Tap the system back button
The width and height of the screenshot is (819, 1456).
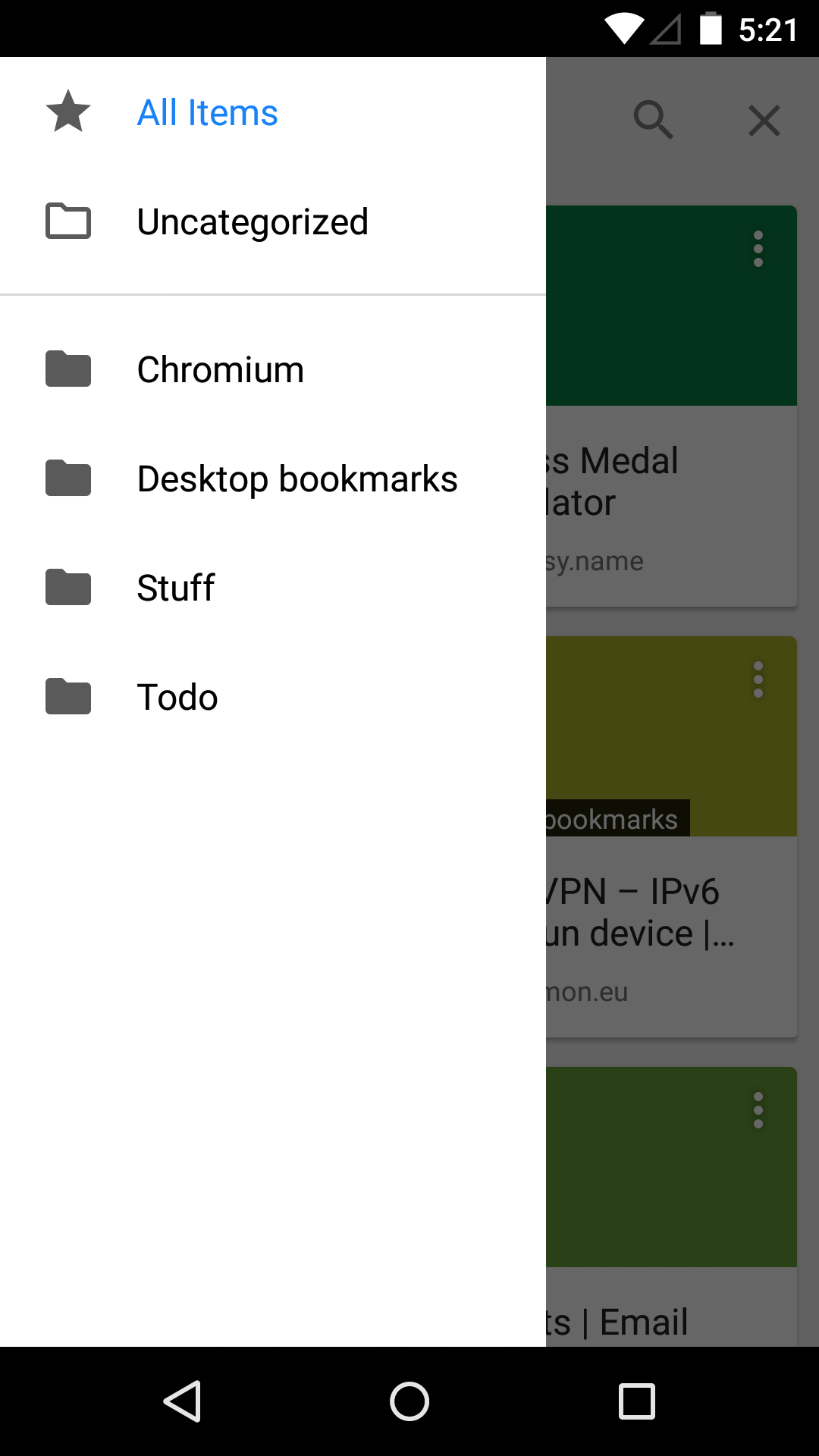[x=182, y=1401]
